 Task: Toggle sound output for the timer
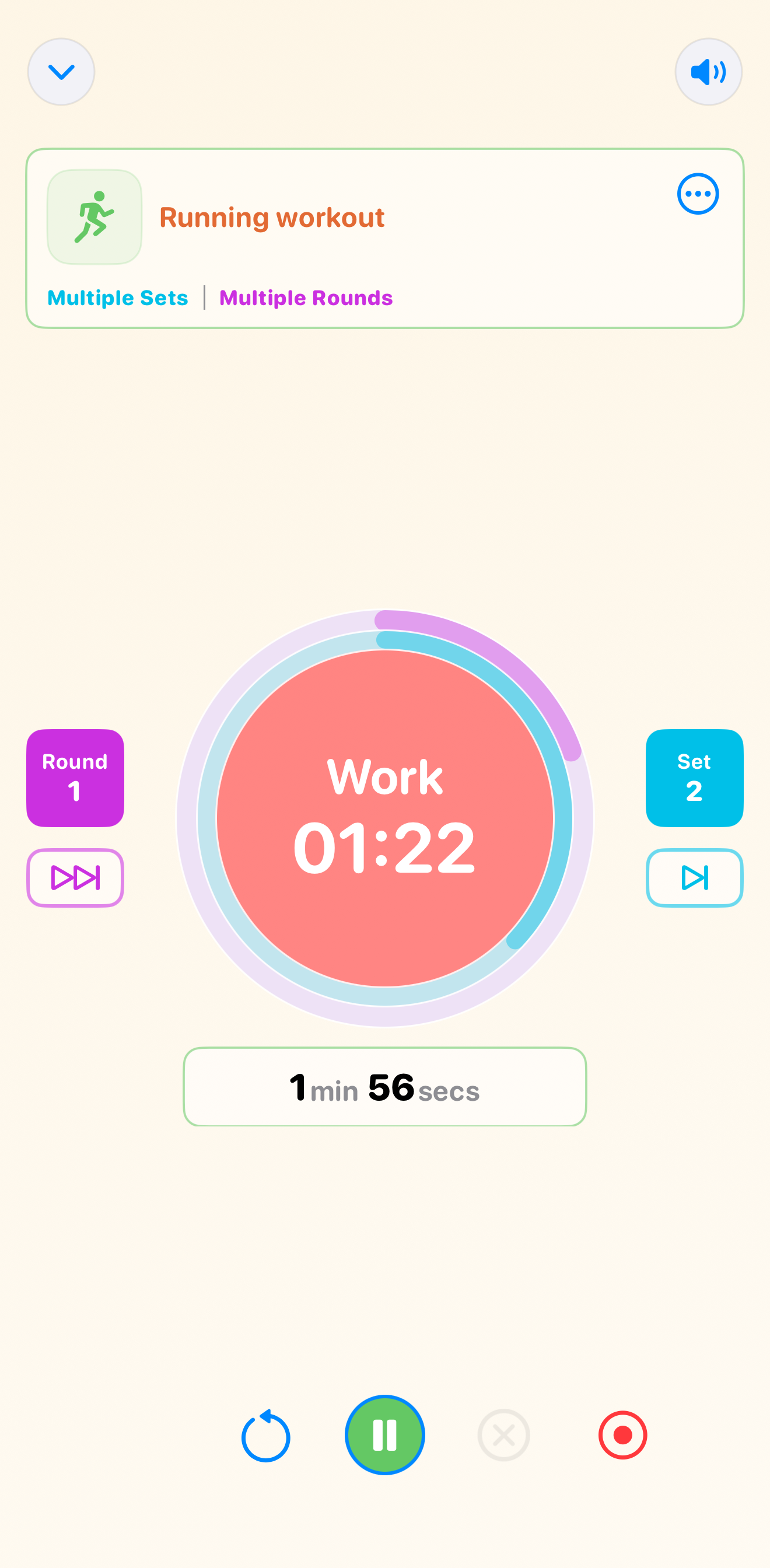708,71
